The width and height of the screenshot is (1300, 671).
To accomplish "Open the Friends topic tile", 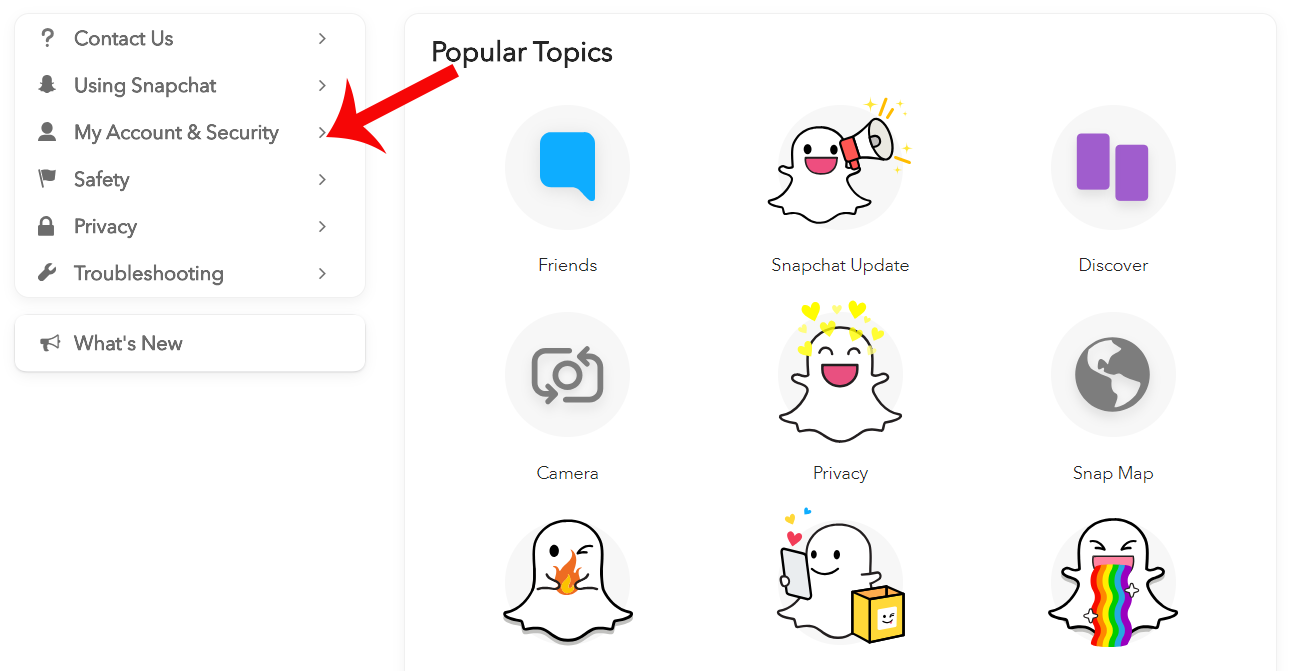I will [x=567, y=168].
